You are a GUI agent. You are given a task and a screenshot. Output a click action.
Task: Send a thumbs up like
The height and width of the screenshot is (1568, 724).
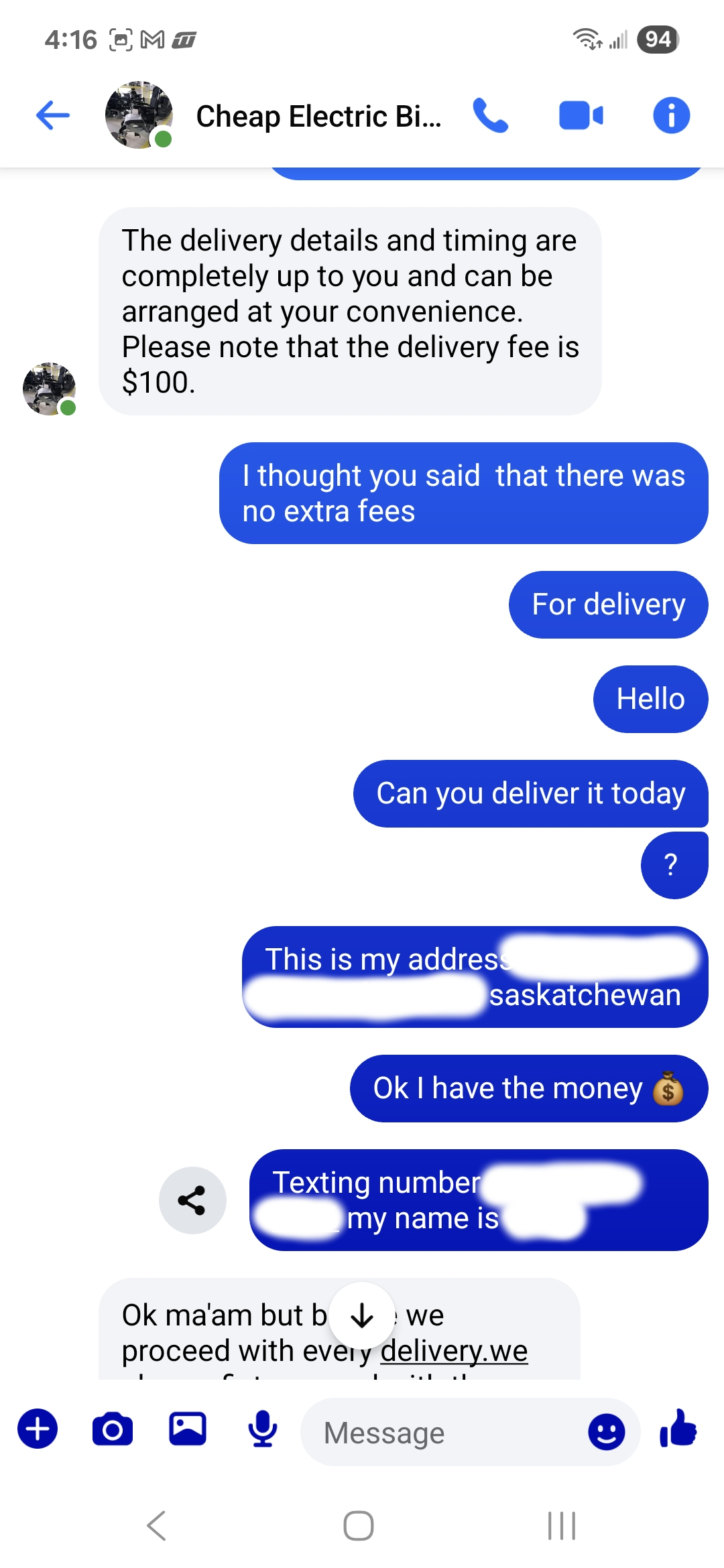pyautogui.click(x=678, y=1429)
